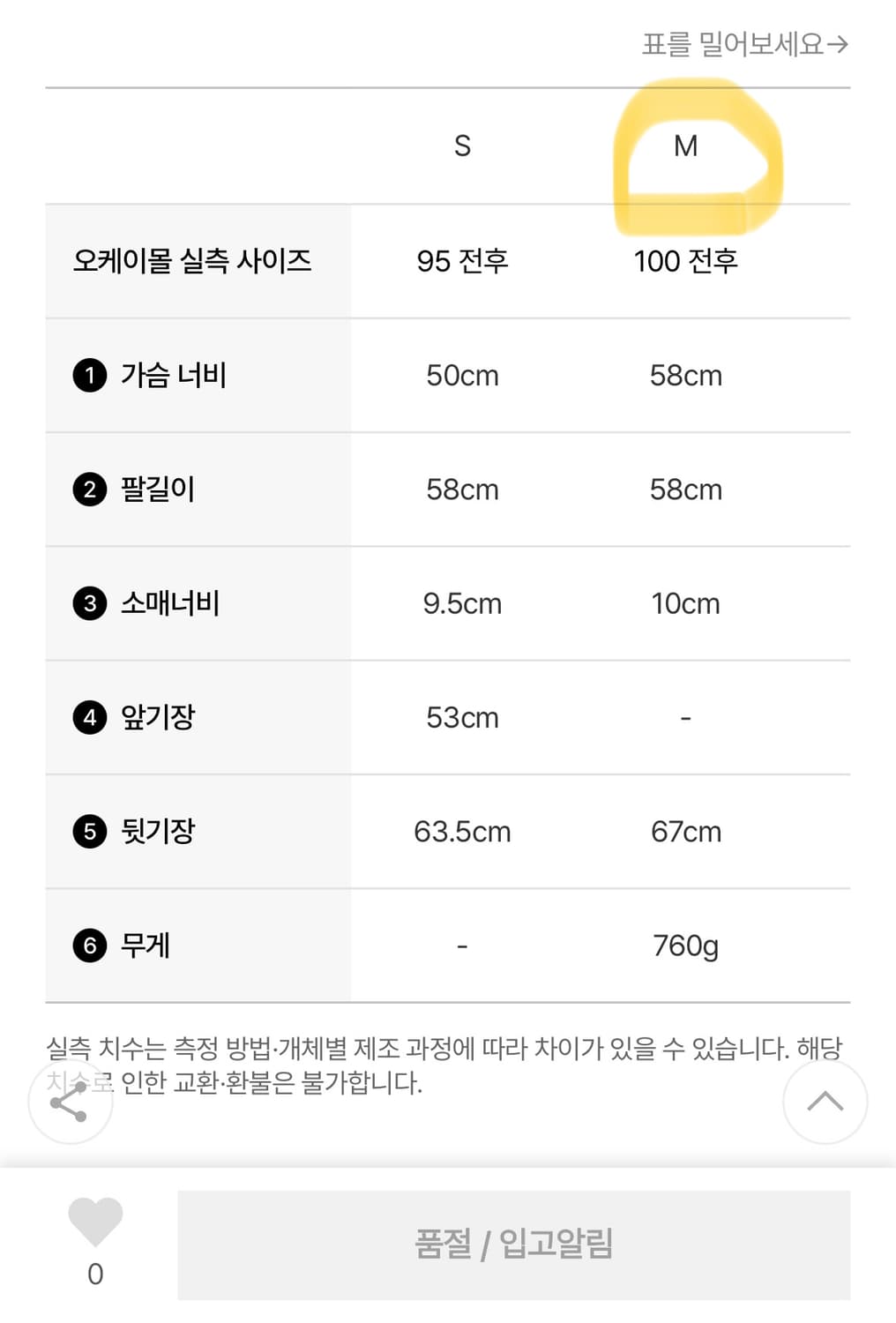Tap the share icon at bottom left
Screen dimensions: 896x1323
(70, 1101)
